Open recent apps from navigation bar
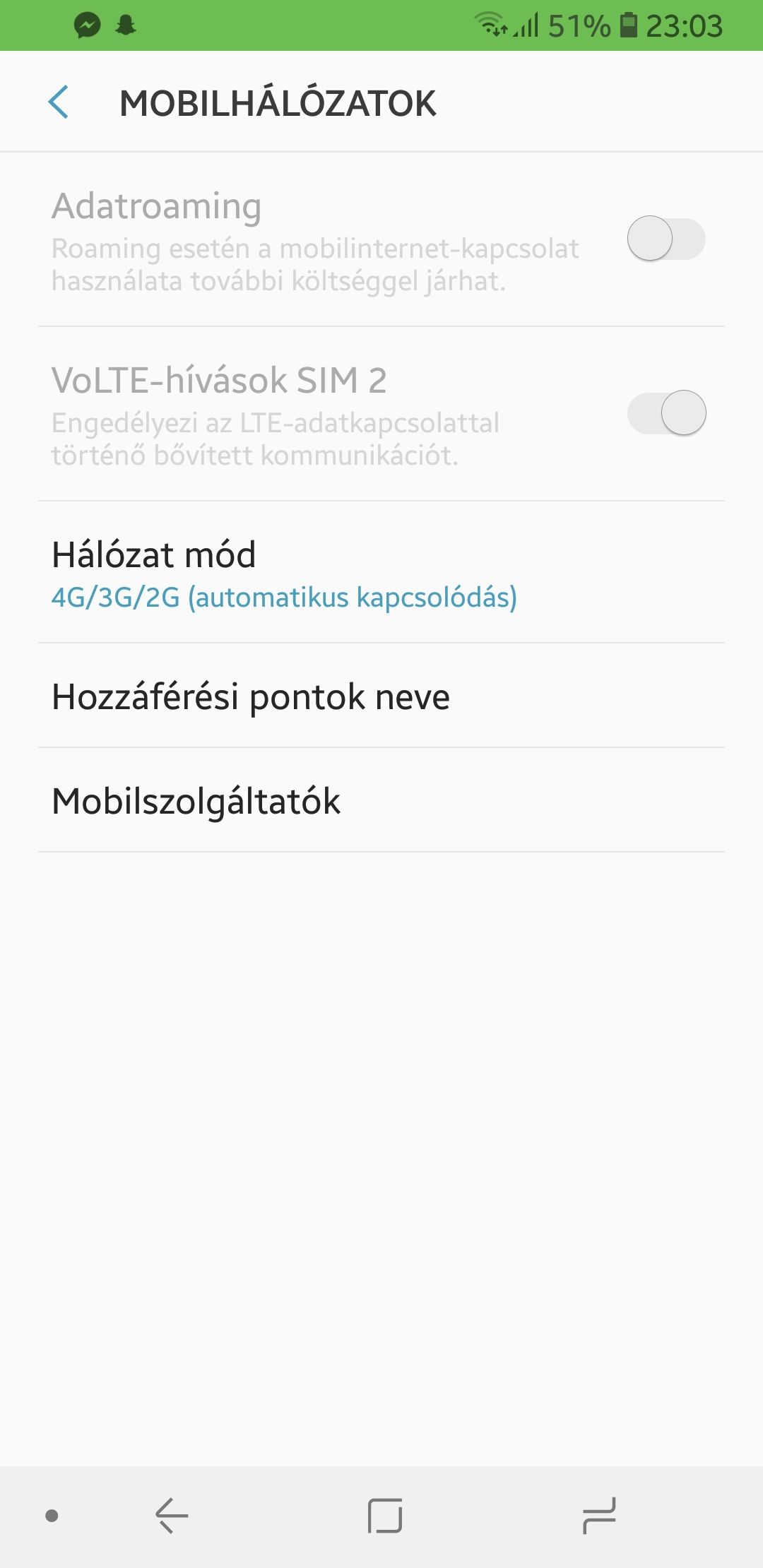The image size is (763, 1568). point(599,1516)
